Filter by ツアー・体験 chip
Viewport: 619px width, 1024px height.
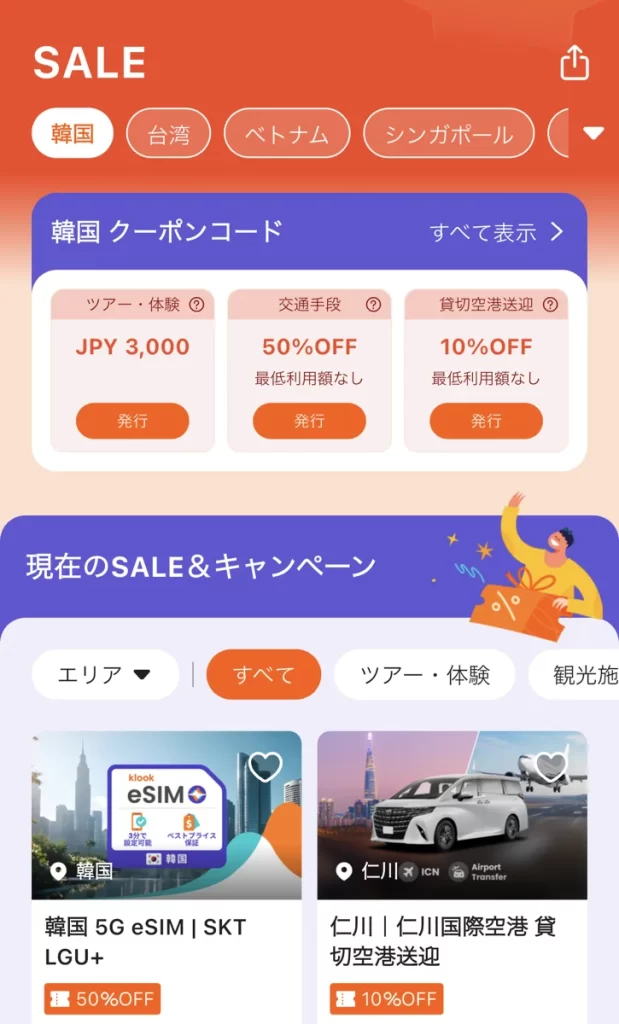click(x=424, y=675)
